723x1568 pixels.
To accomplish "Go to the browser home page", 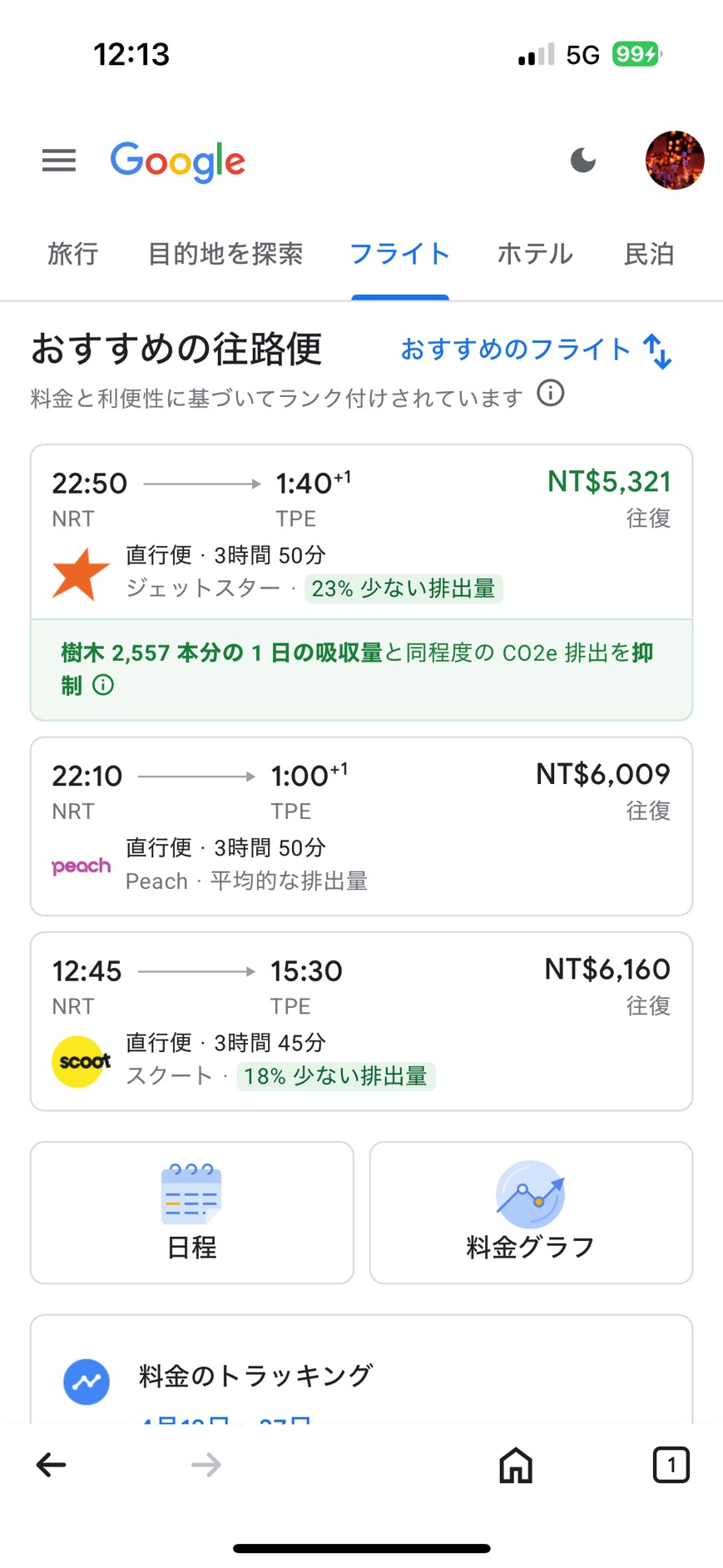I will click(515, 1465).
